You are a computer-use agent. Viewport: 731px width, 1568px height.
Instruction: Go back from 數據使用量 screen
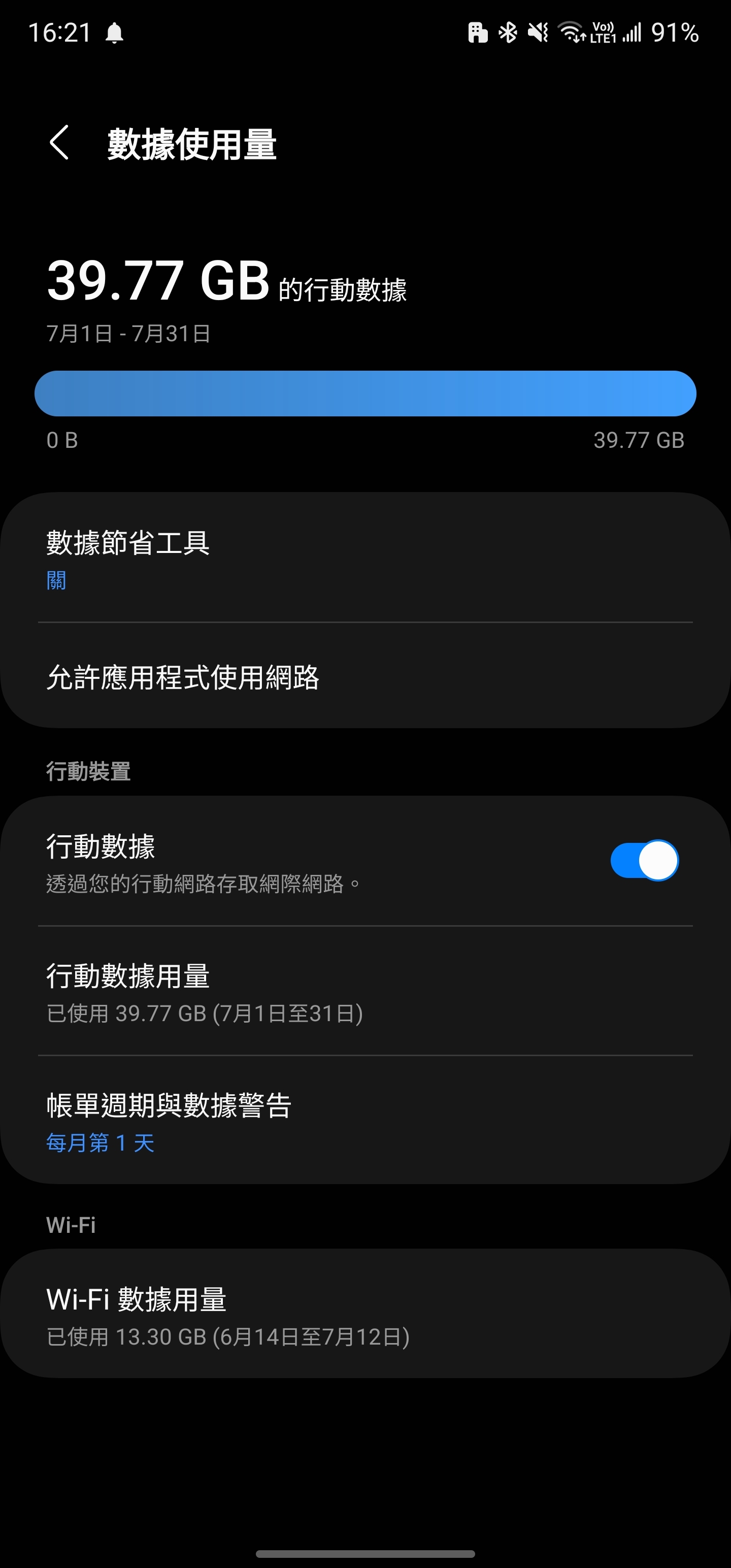click(59, 144)
